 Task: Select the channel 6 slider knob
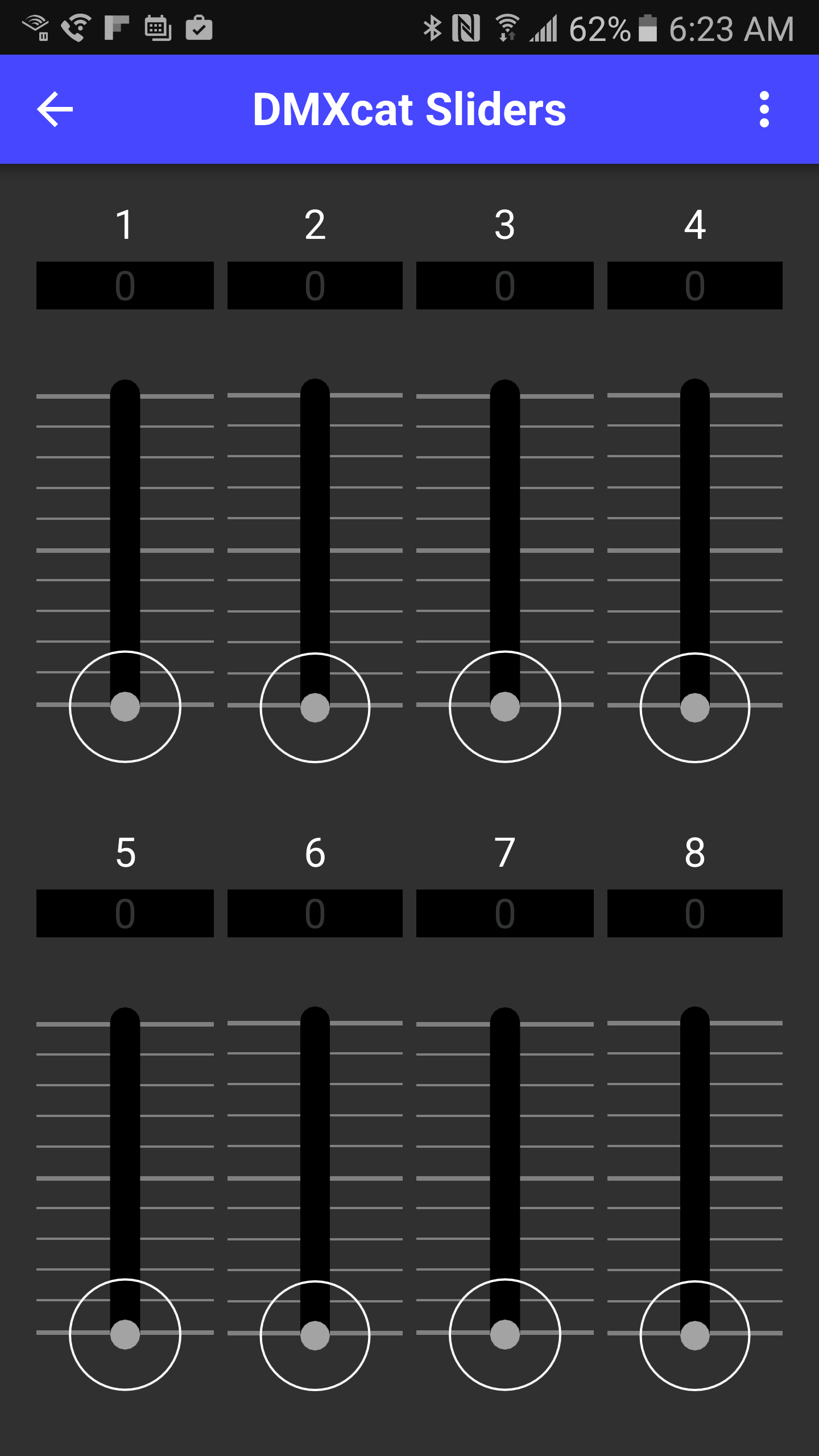click(x=315, y=1335)
